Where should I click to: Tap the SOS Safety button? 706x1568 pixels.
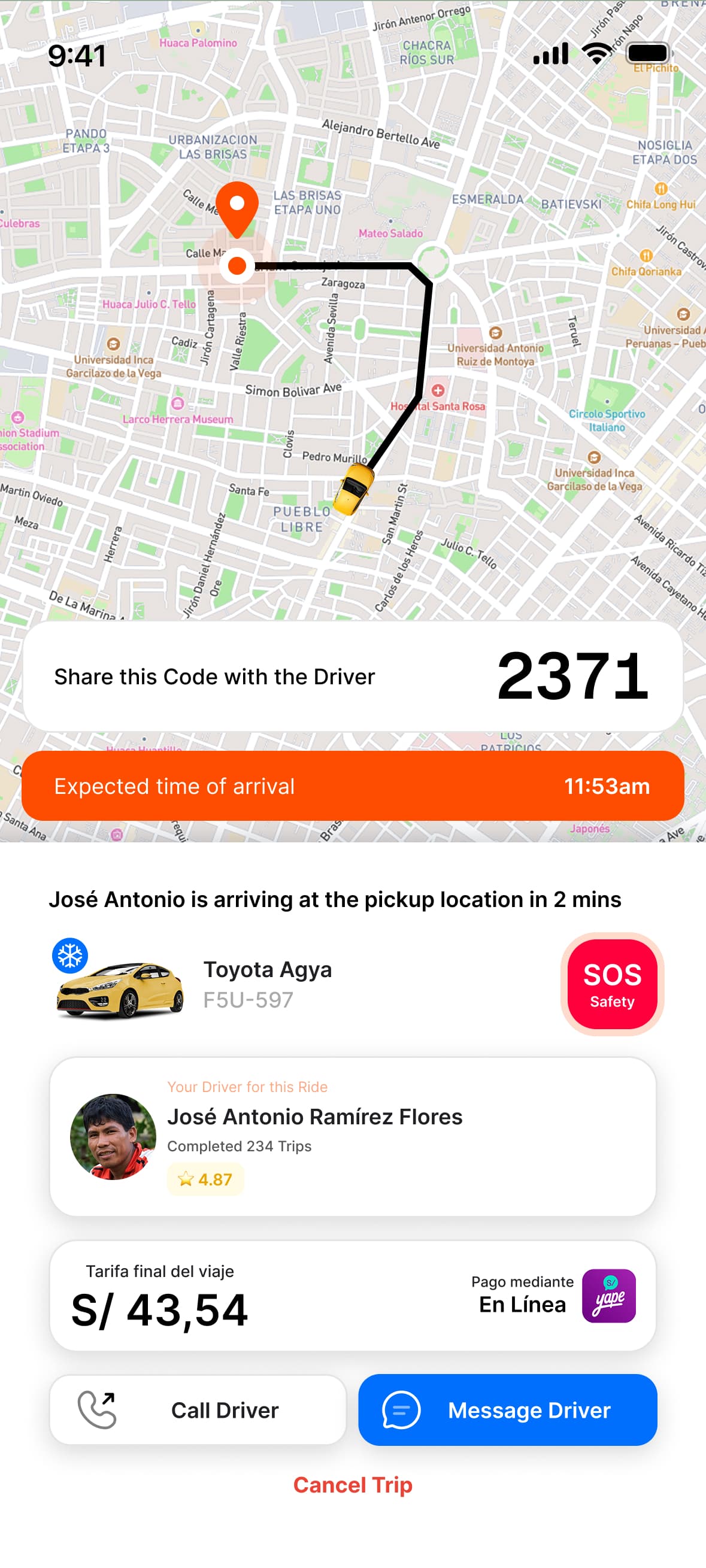pos(611,982)
